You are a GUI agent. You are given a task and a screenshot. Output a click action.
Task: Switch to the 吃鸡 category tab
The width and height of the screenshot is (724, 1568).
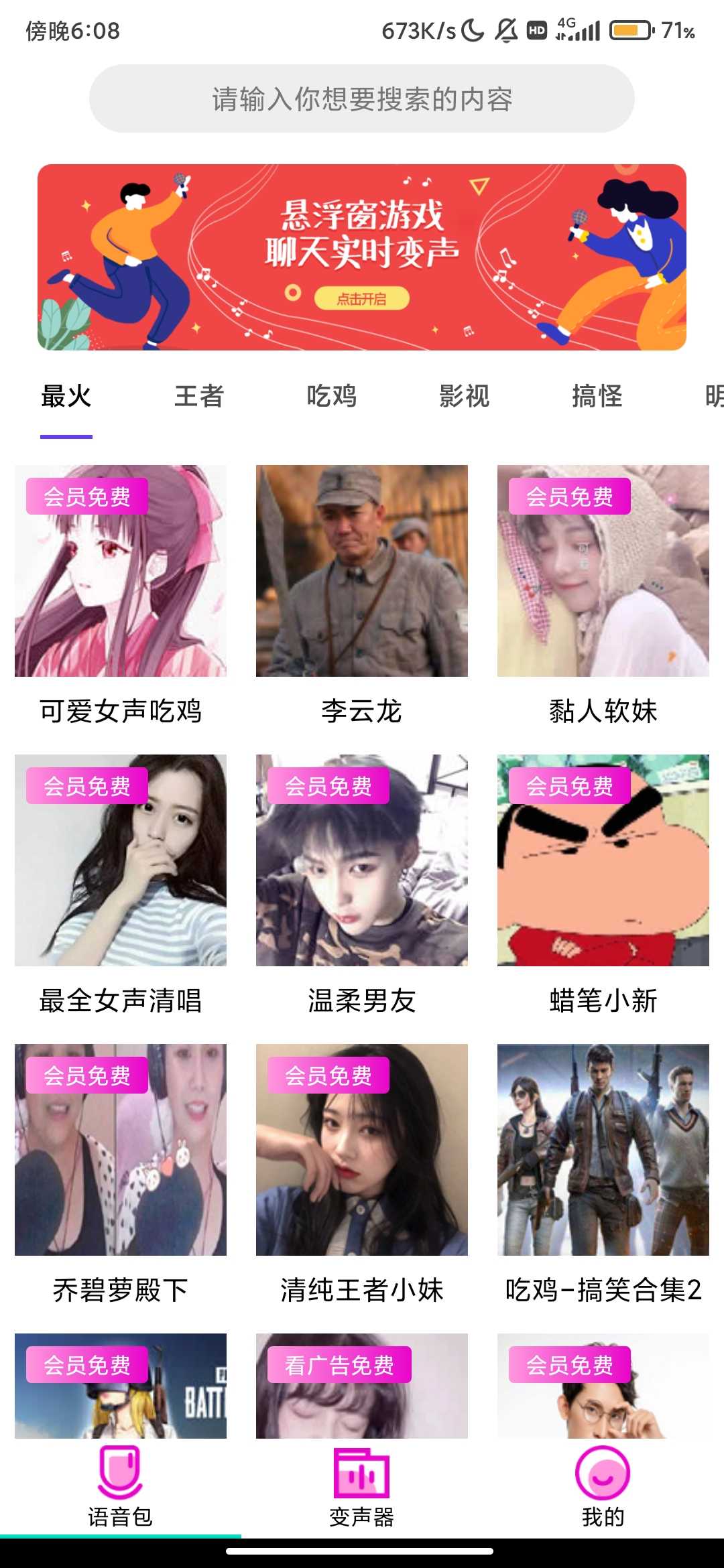[x=332, y=396]
